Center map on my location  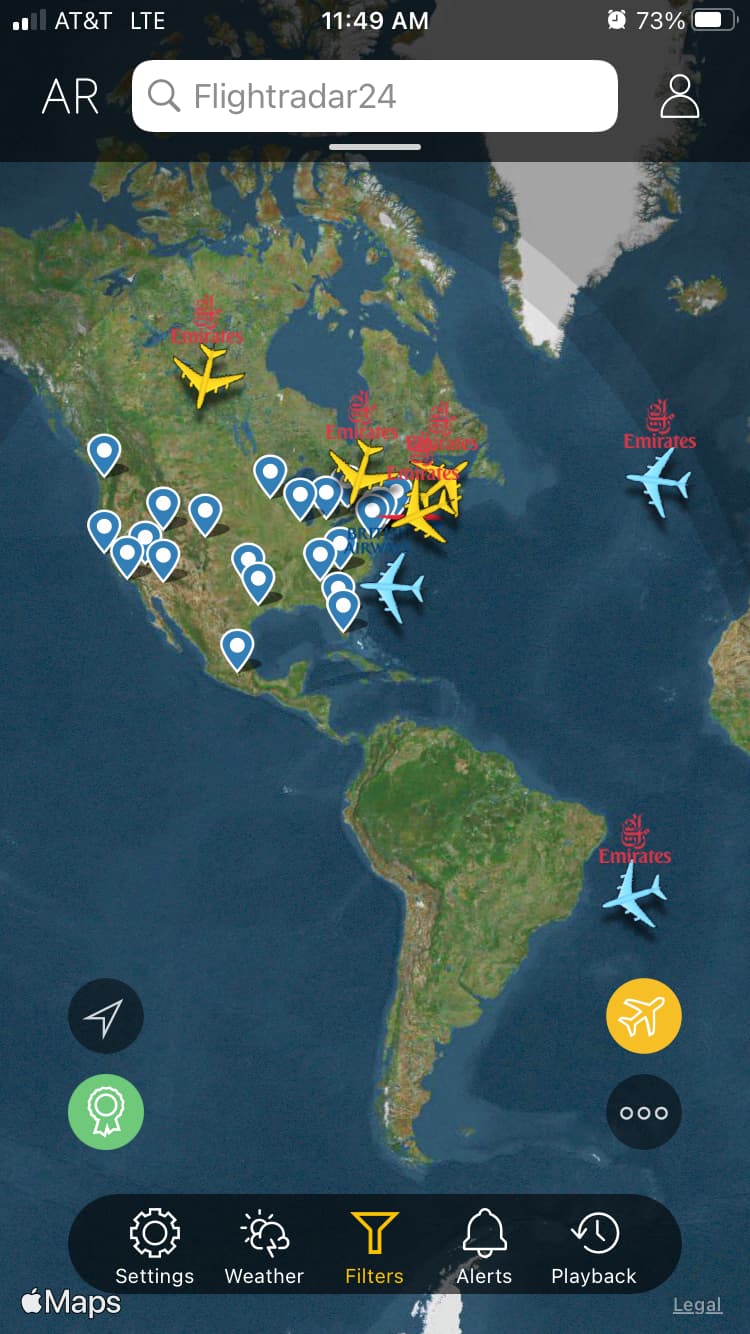tap(105, 1016)
